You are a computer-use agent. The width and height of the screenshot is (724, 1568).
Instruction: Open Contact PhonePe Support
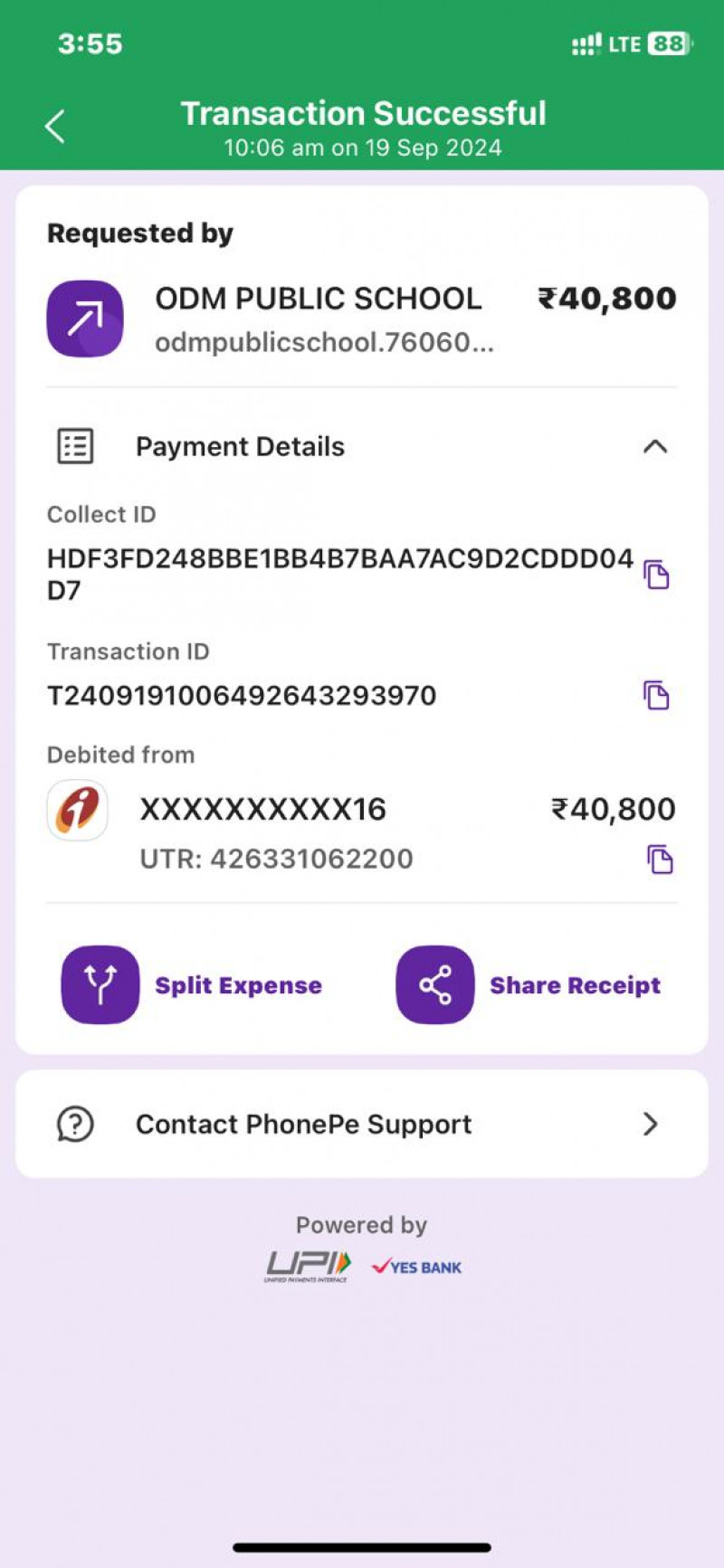tap(362, 1124)
